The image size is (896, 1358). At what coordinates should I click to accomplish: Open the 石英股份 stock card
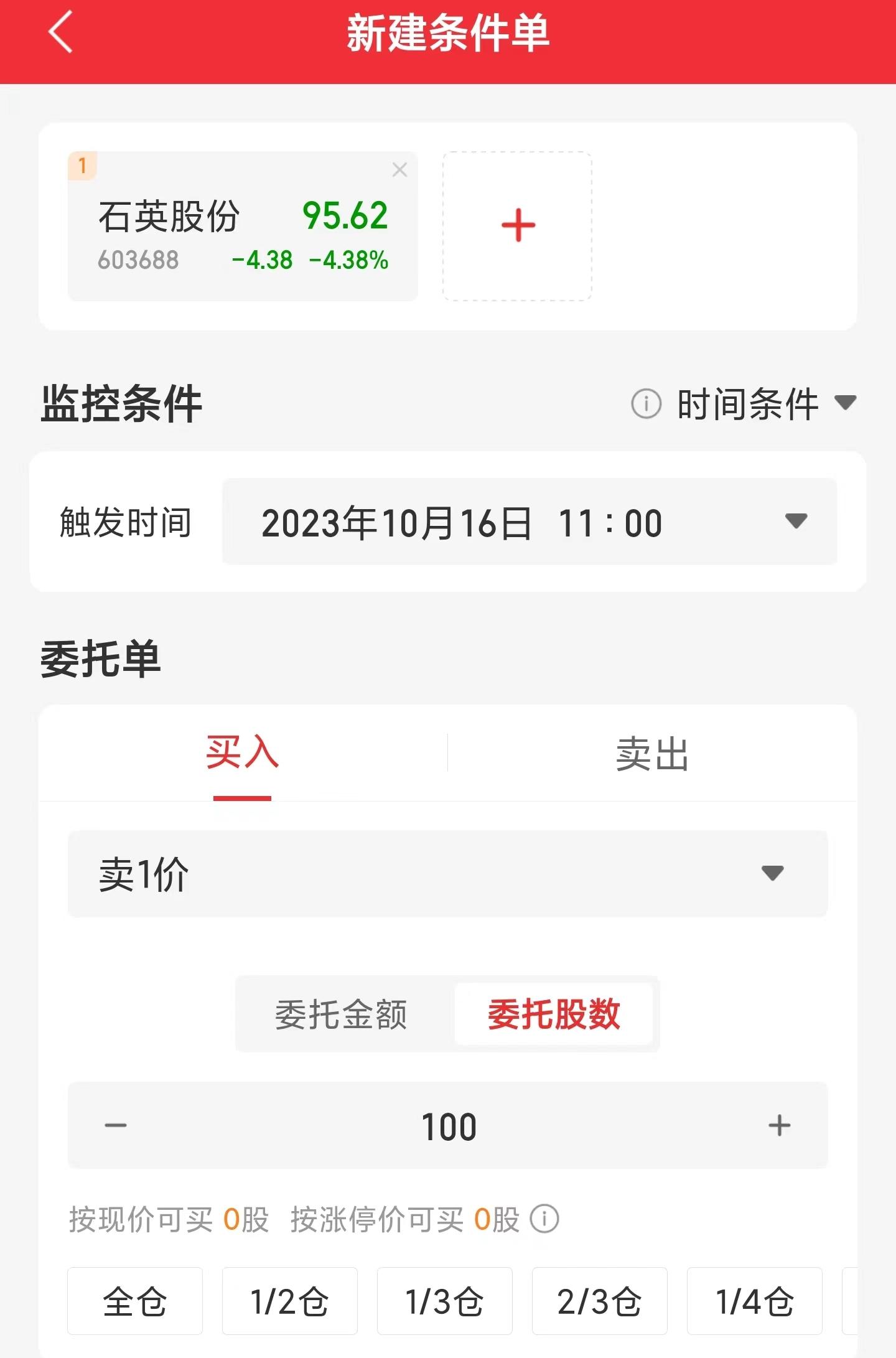(x=242, y=233)
